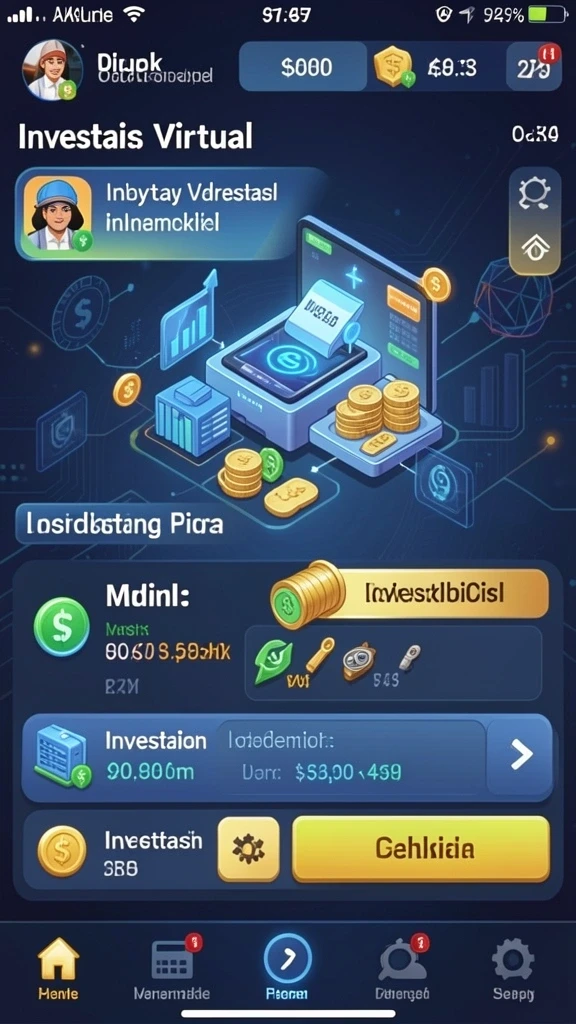
Task: Tap the center circular arrow tab
Action: [287, 968]
